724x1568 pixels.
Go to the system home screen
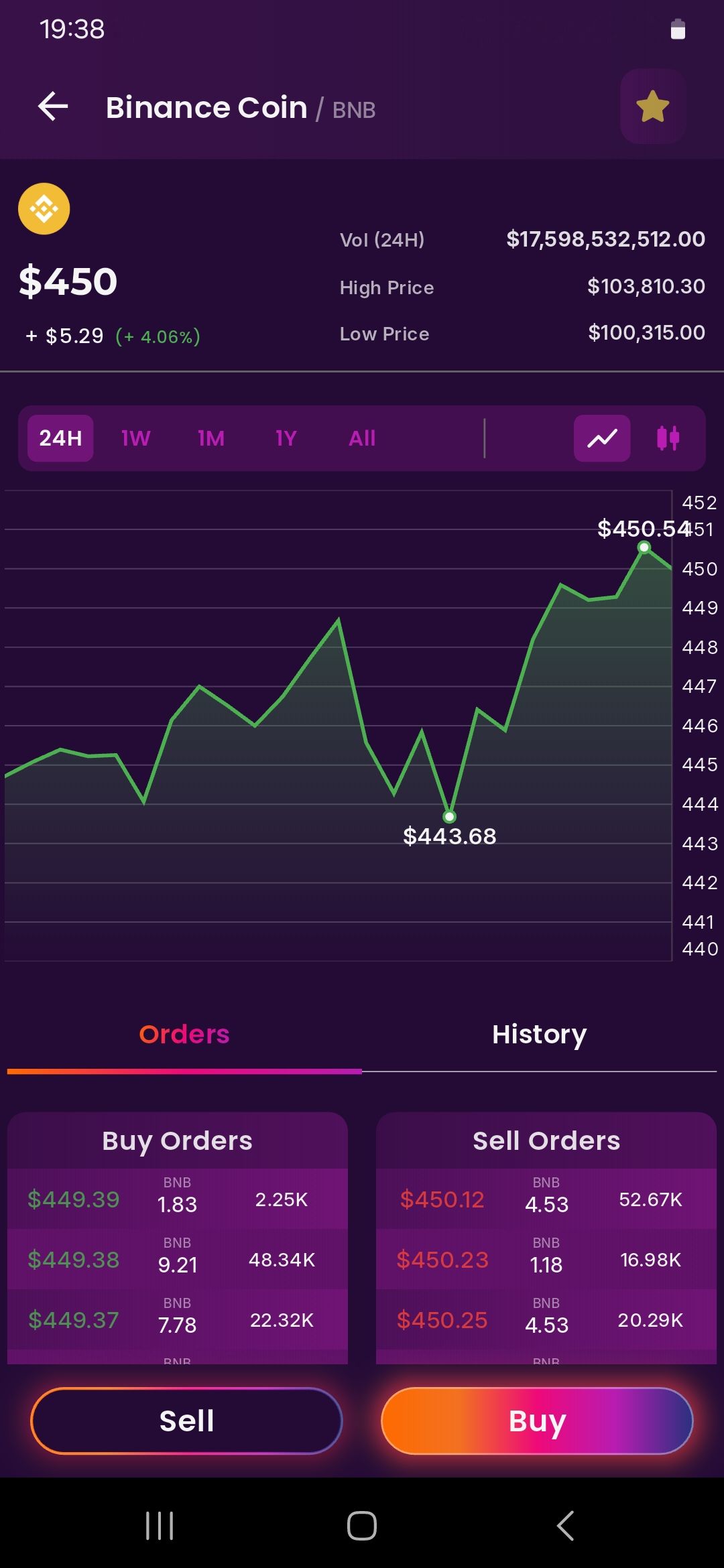pos(362,1526)
